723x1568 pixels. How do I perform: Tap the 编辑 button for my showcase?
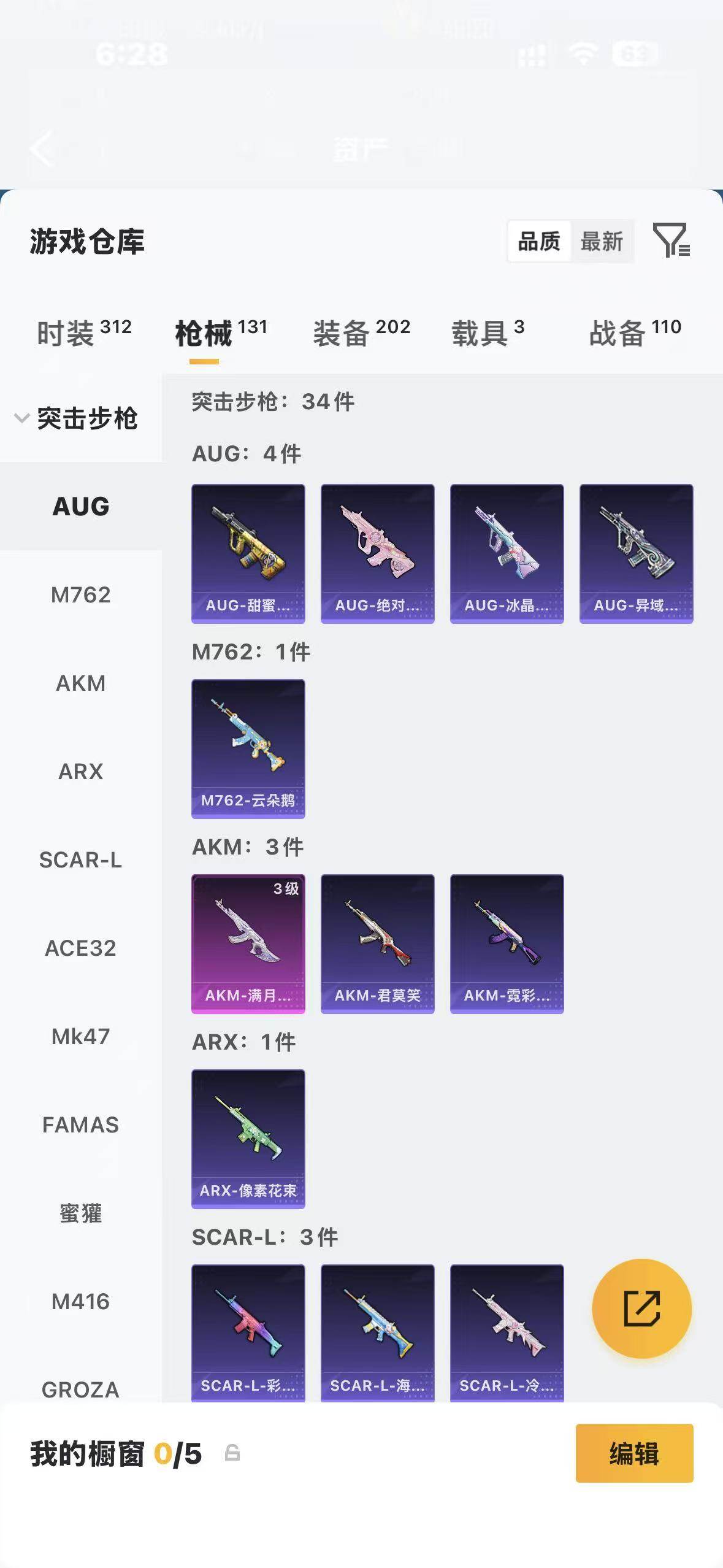(x=634, y=1453)
